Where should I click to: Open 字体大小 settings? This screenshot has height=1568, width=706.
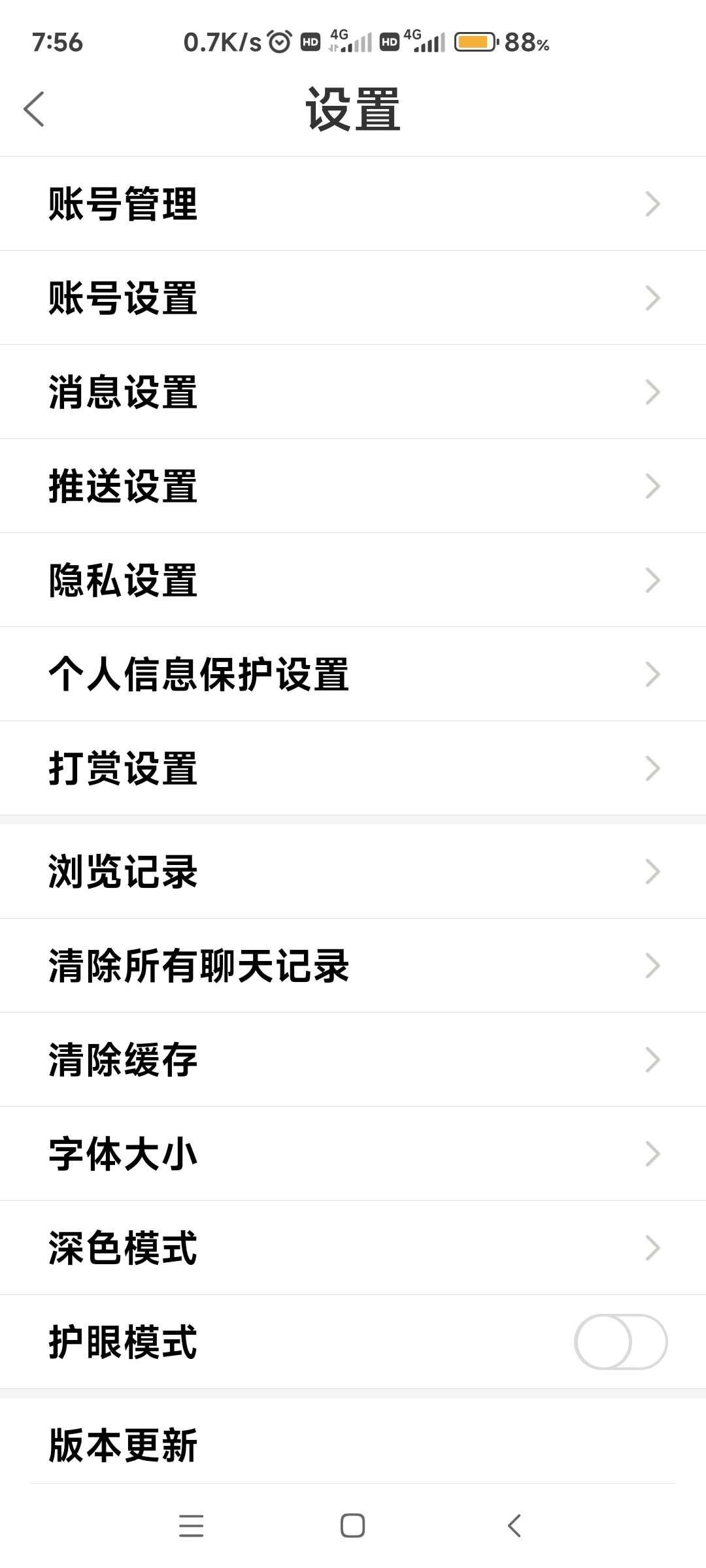click(353, 1154)
